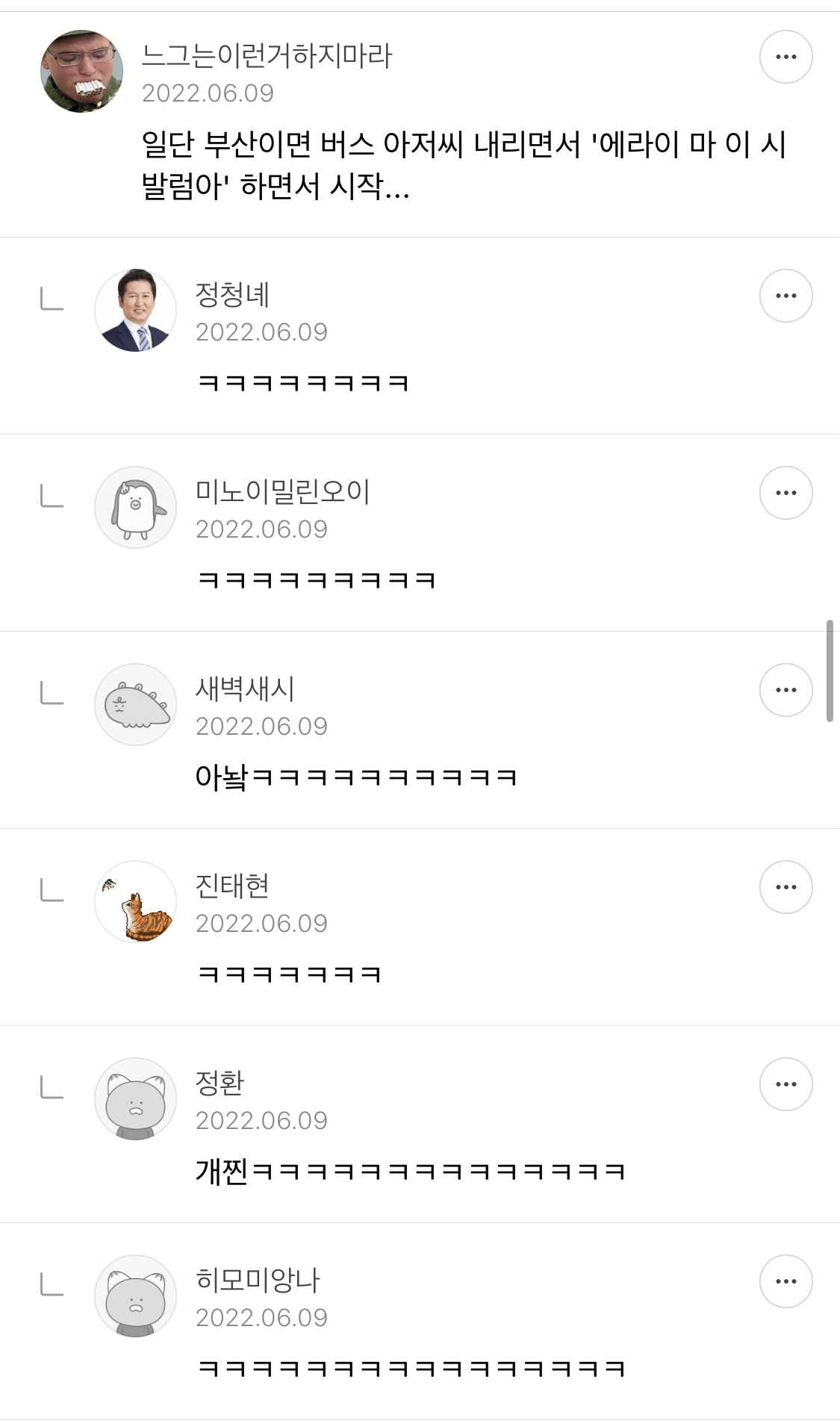Open more options on 히모미앙나's reply
The width and height of the screenshot is (840, 1421).
pyautogui.click(x=785, y=1281)
